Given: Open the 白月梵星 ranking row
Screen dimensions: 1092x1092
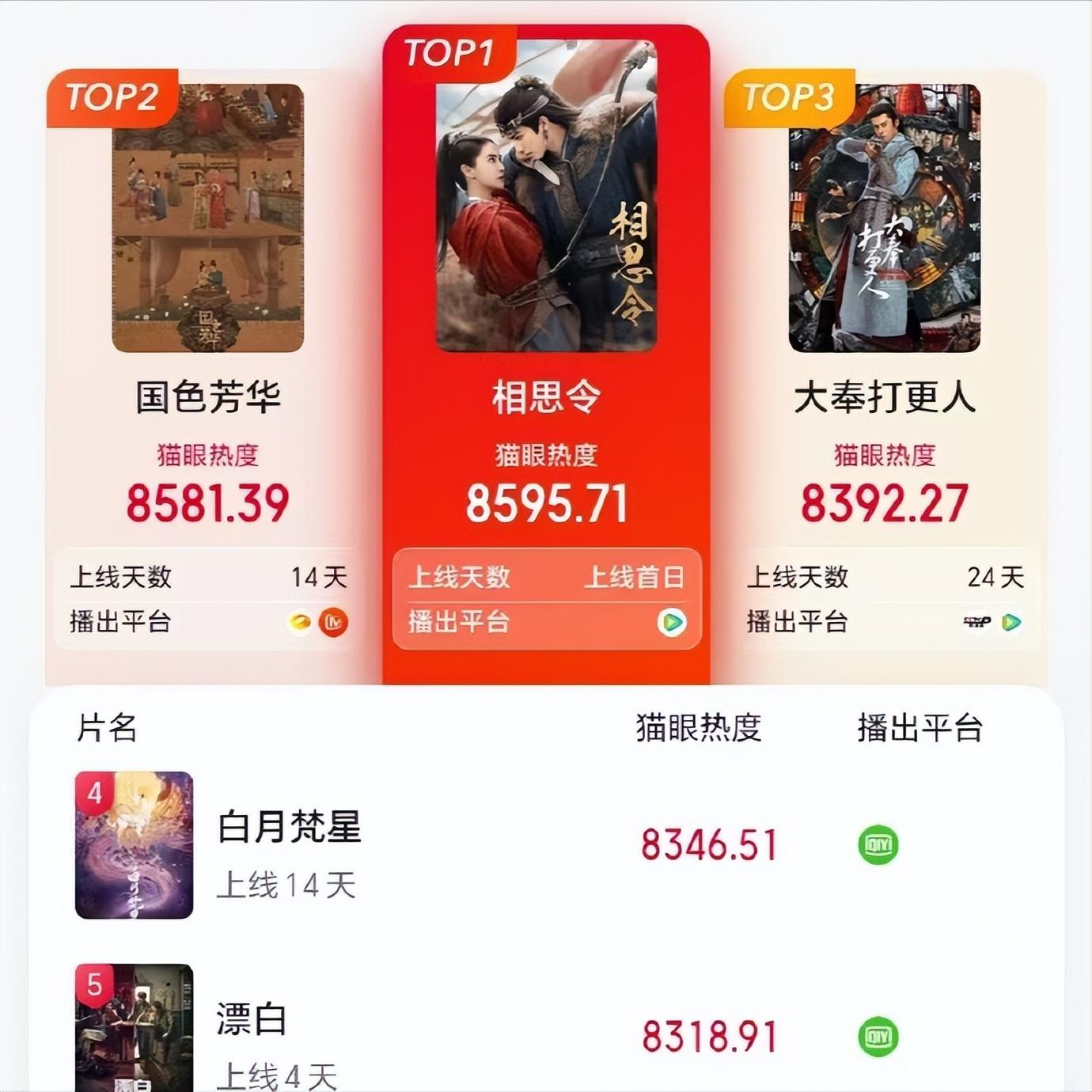Looking at the screenshot, I should click(x=546, y=845).
